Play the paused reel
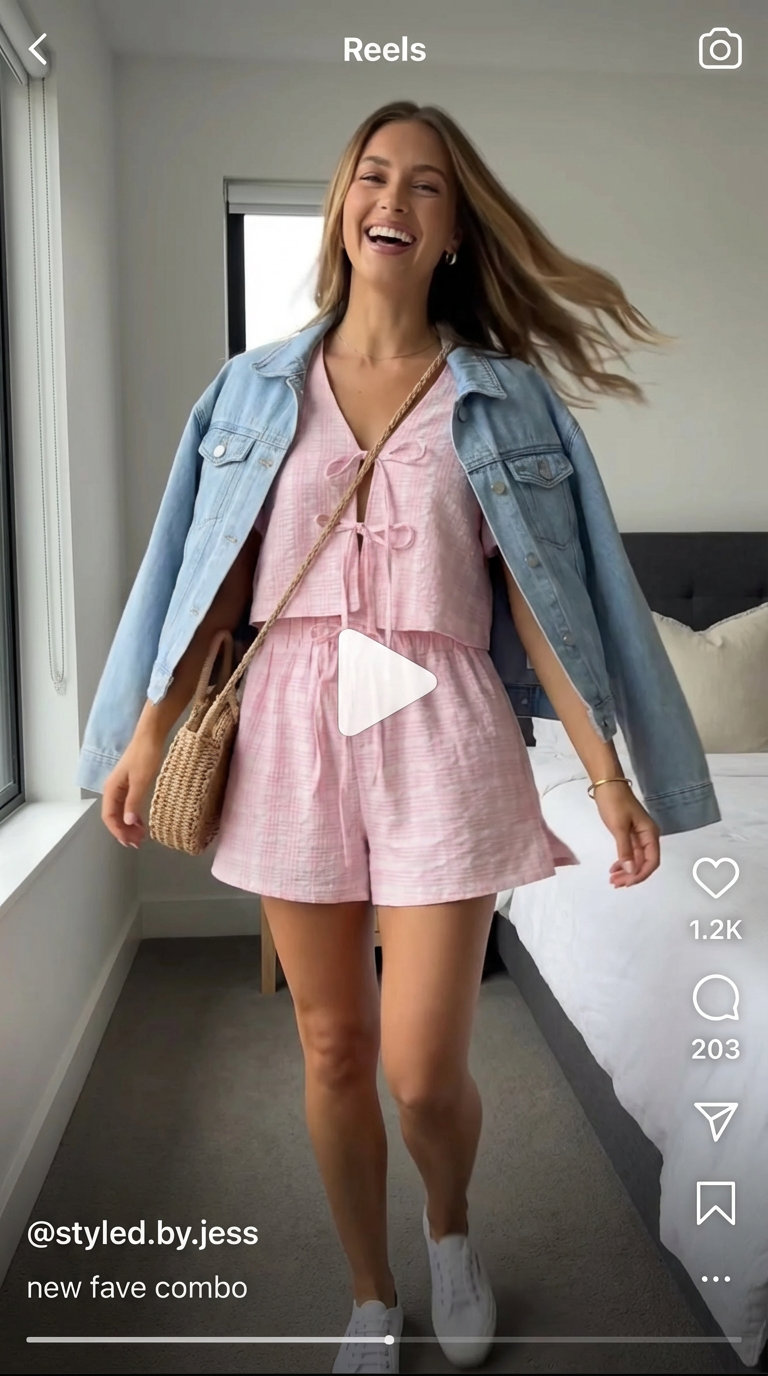Image resolution: width=768 pixels, height=1376 pixels. coord(385,682)
